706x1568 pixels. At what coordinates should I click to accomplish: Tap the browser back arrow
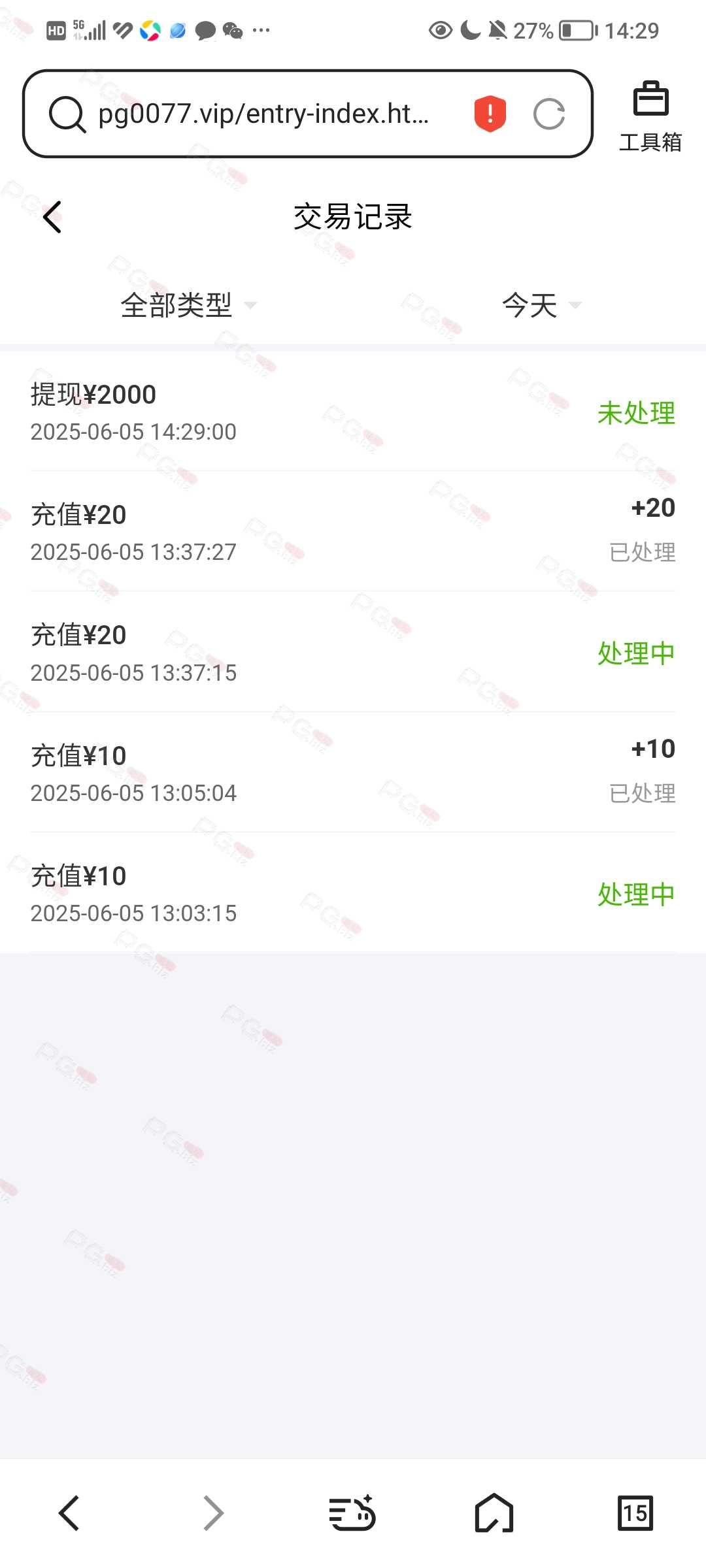69,1513
